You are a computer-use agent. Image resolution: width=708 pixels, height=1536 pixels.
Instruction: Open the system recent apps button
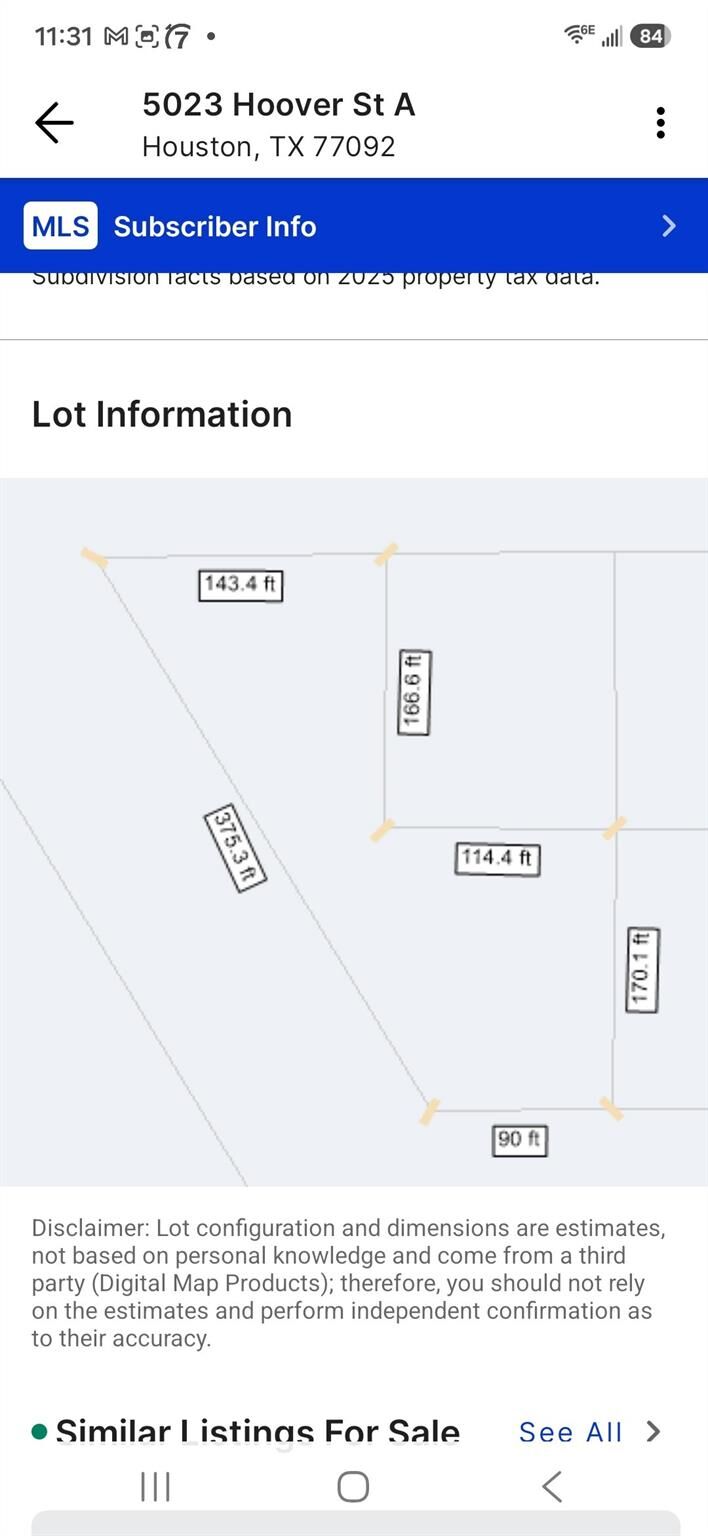tap(155, 1487)
